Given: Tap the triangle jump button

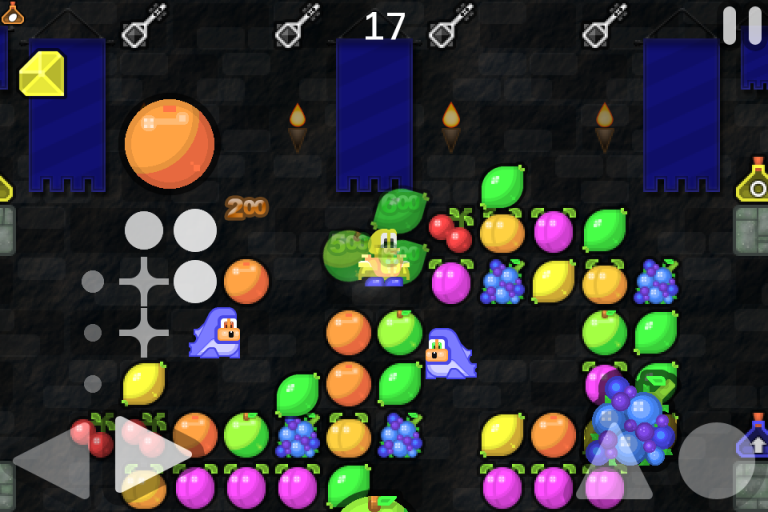Looking at the screenshot, I should tap(614, 463).
